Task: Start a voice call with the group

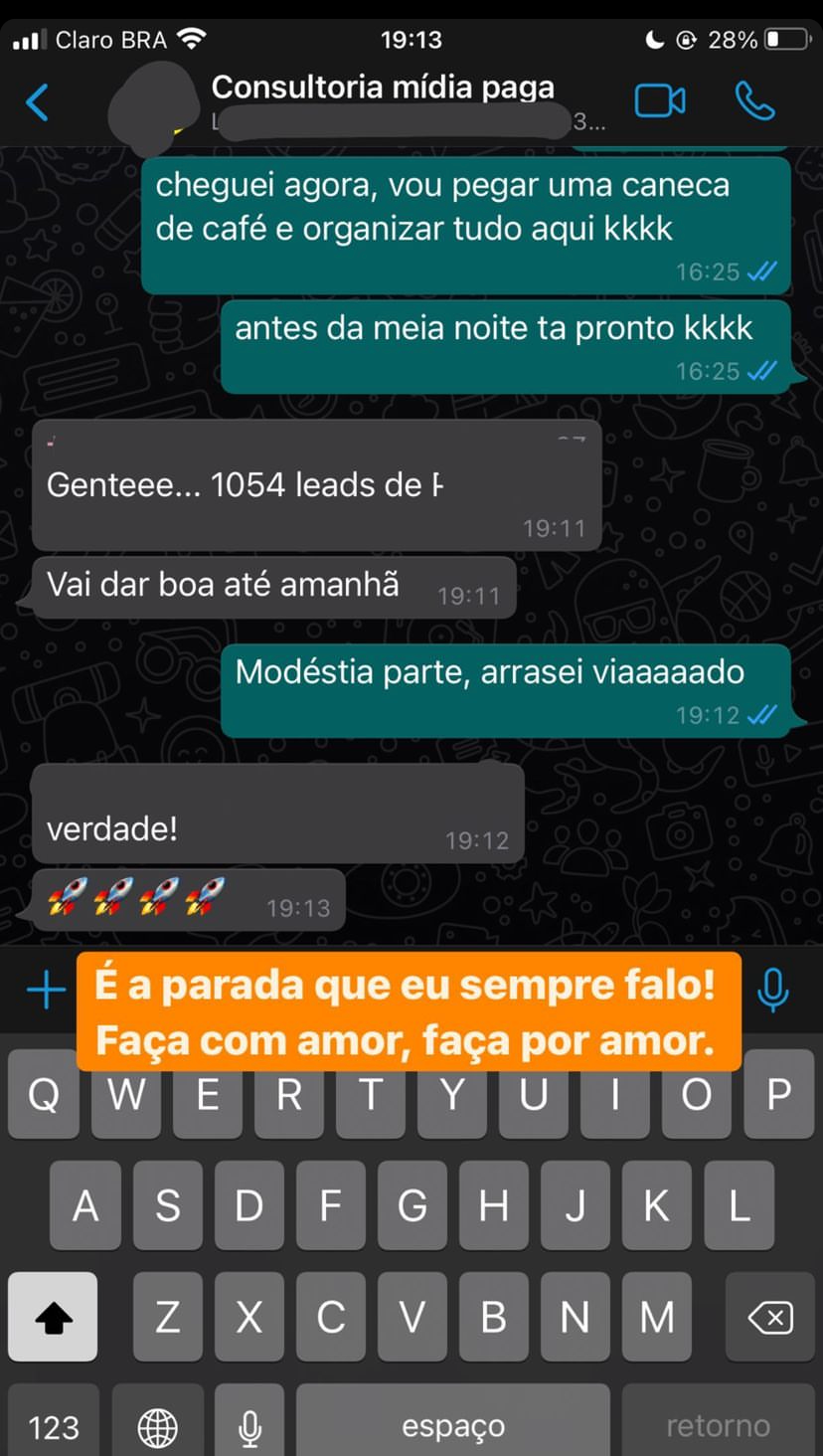Action: (754, 100)
